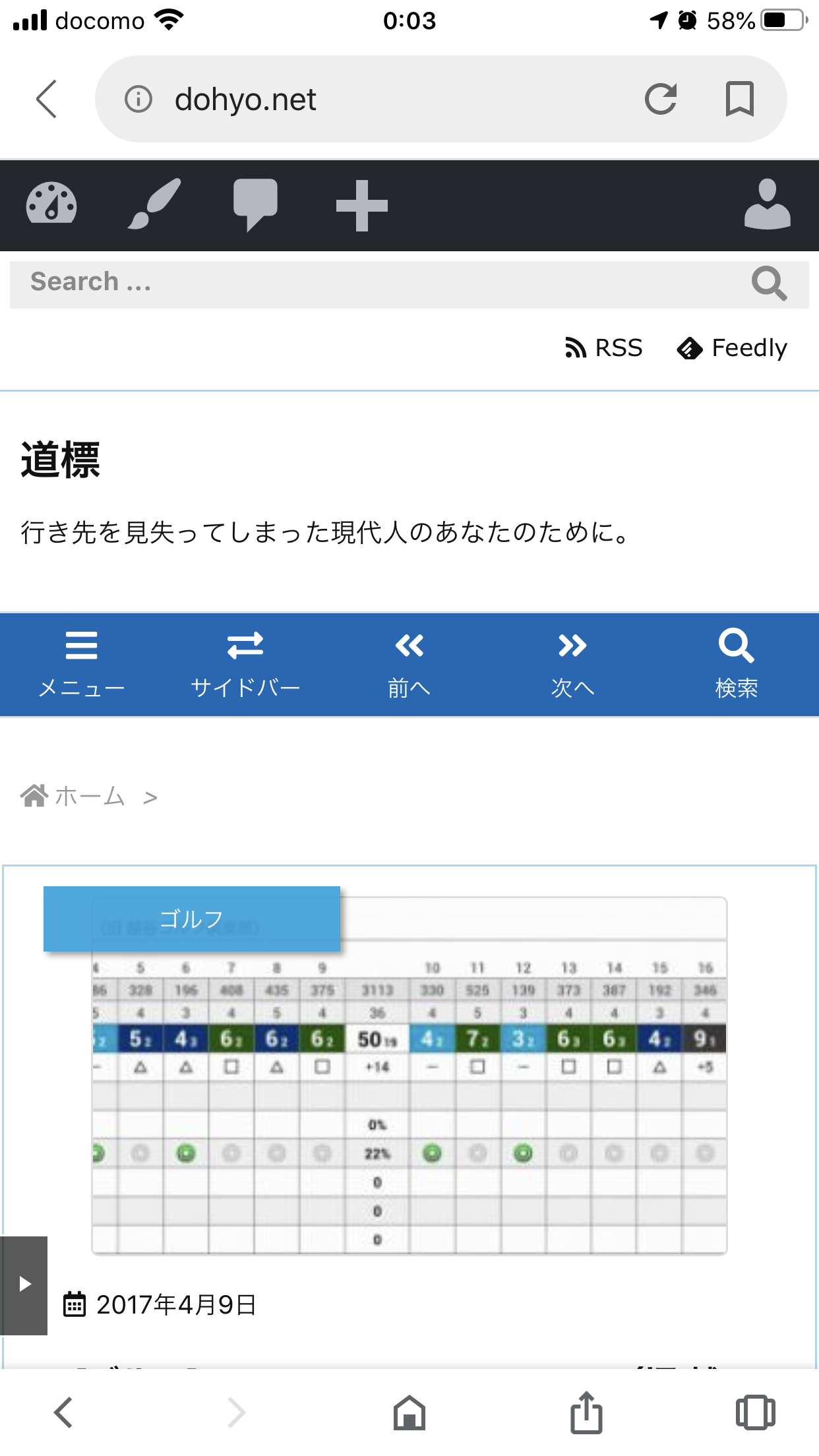This screenshot has width=819, height=1456.
Task: Open comments from the admin bar
Action: (x=255, y=204)
